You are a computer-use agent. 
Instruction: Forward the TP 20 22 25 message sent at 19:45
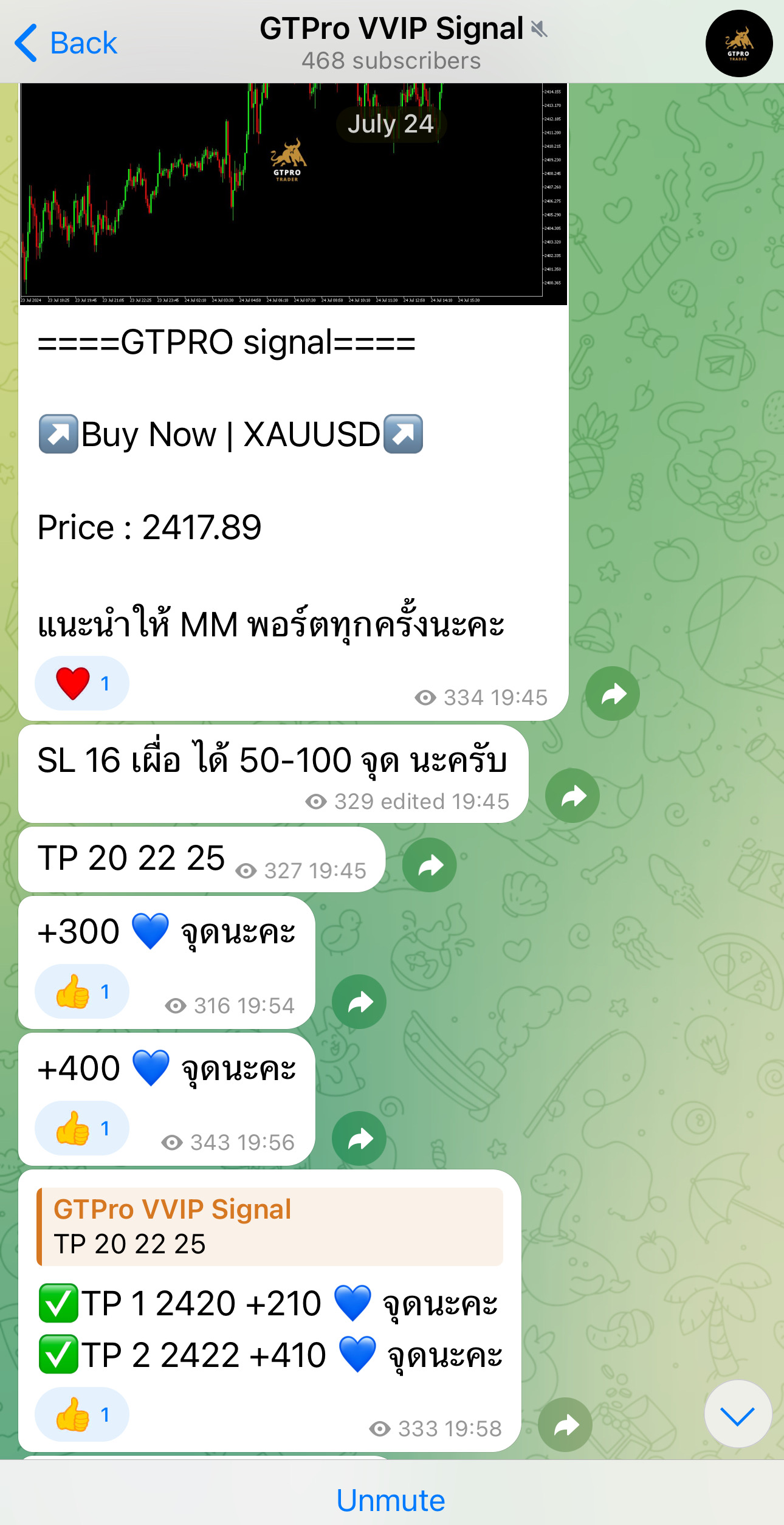click(430, 865)
